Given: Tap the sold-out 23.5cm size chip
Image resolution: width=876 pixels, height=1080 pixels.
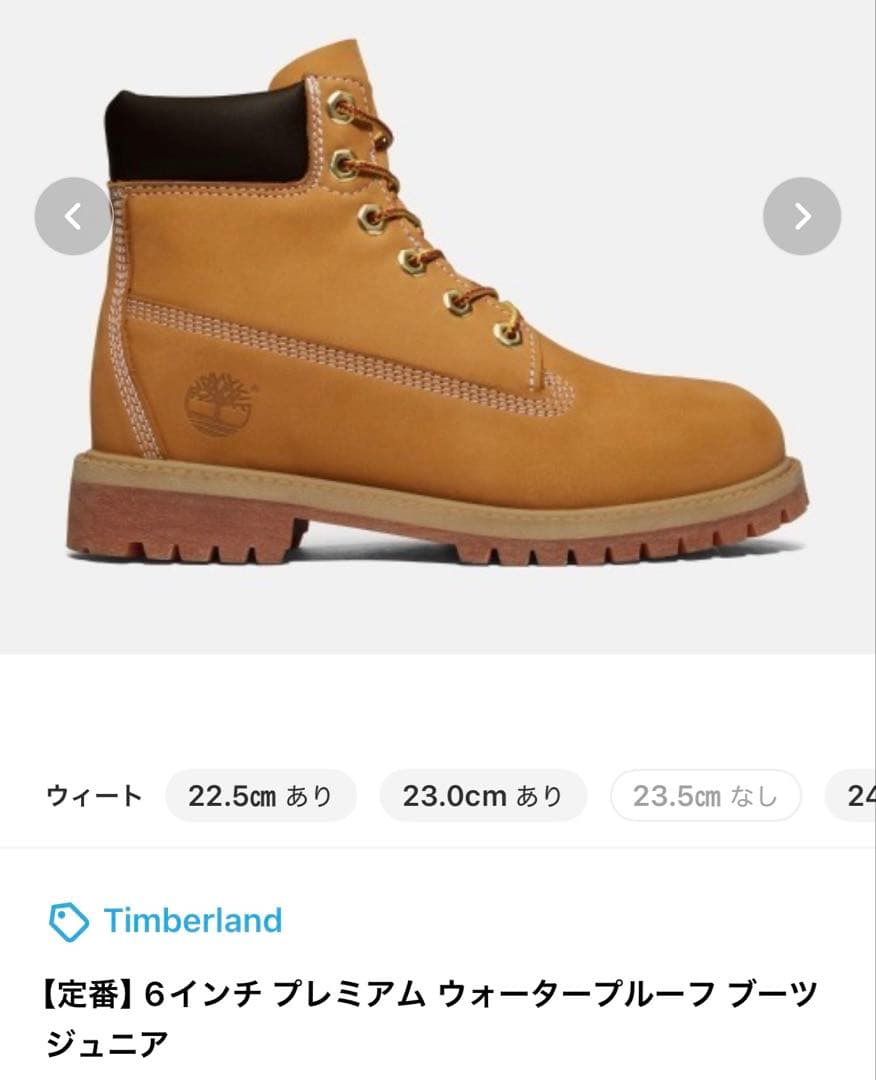Looking at the screenshot, I should [x=705, y=796].
